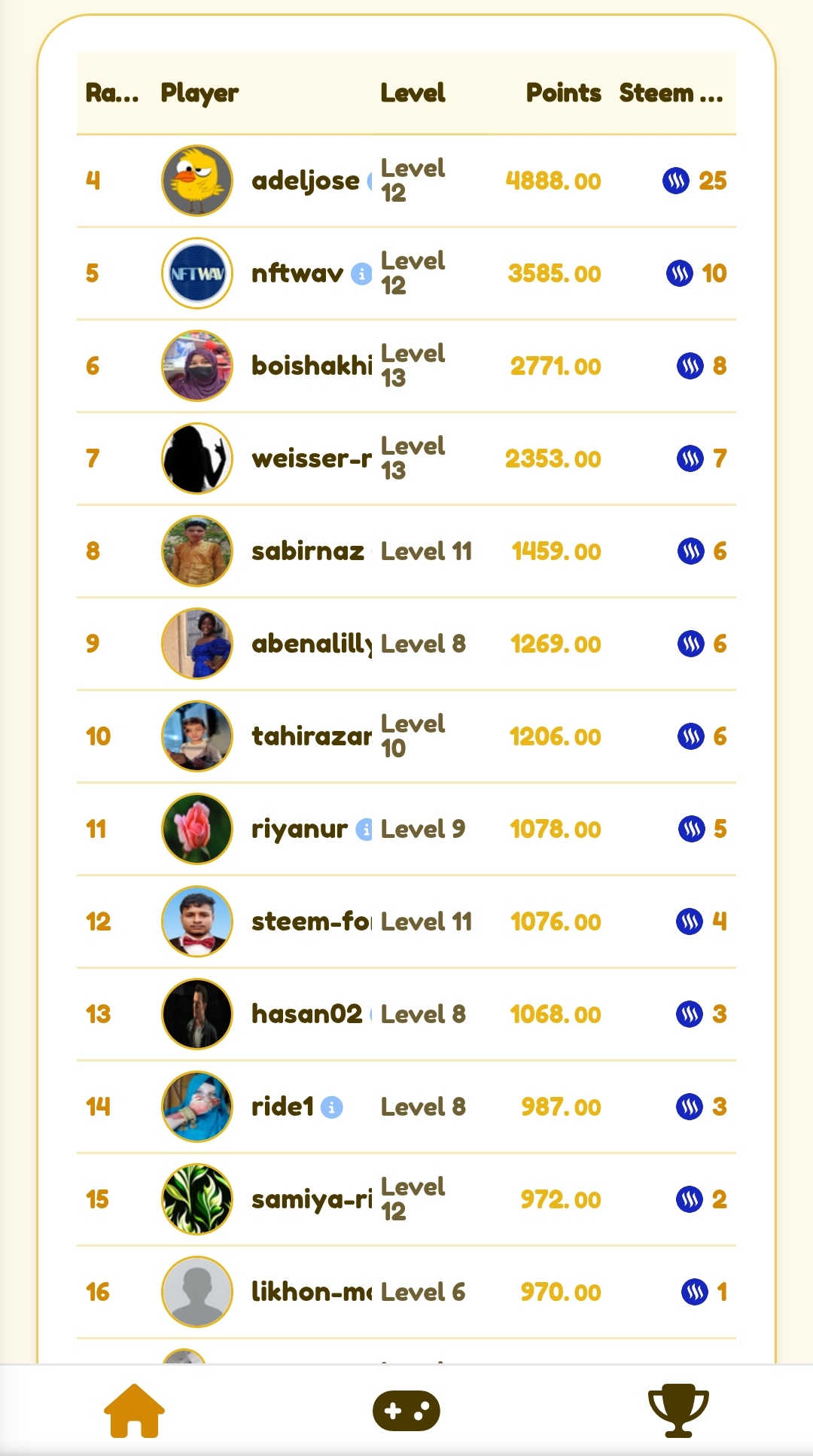Open likhon-m's row at rank 16
Image resolution: width=813 pixels, height=1456 pixels.
[406, 1292]
